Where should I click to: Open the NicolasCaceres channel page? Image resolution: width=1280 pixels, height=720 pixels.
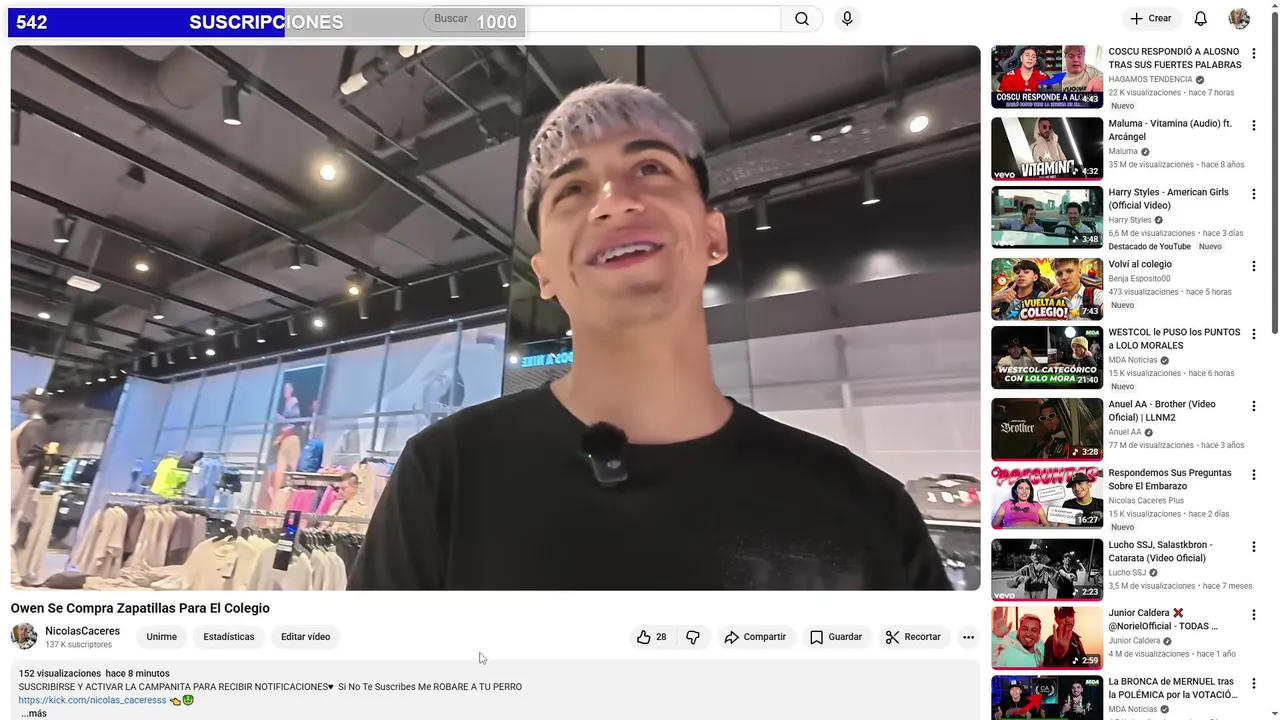pyautogui.click(x=82, y=631)
